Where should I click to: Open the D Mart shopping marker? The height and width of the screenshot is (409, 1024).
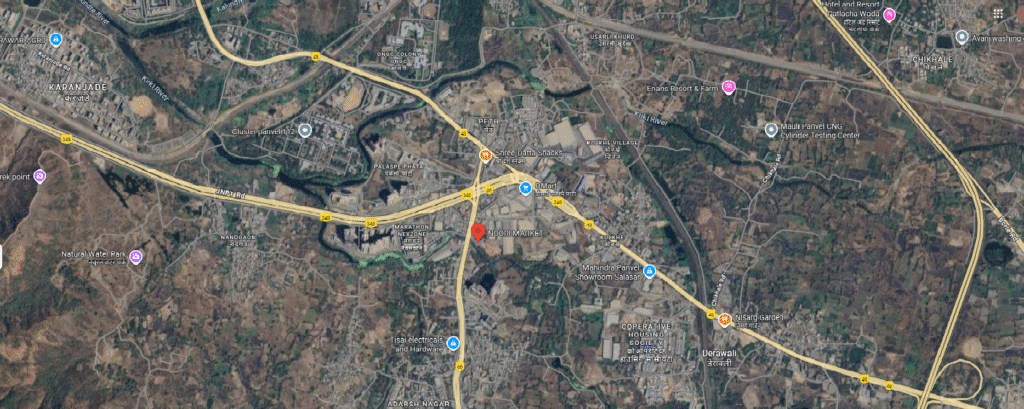pyautogui.click(x=525, y=187)
